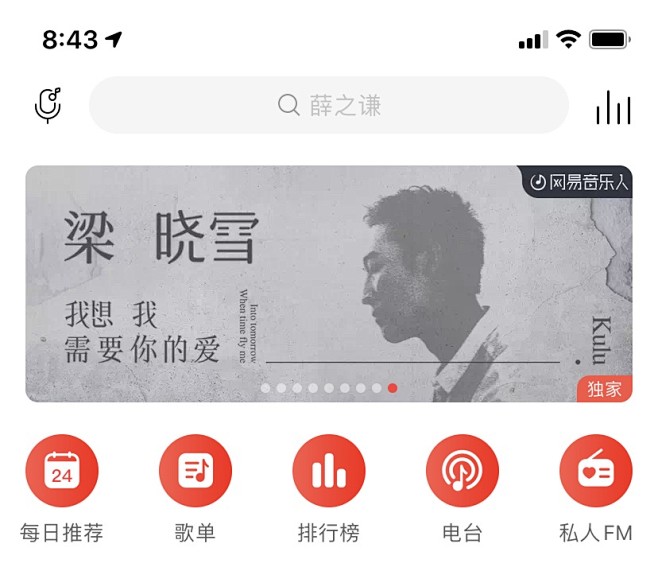Tap the search box showing 薛之谦
The width and height of the screenshot is (658, 571).
click(x=329, y=105)
